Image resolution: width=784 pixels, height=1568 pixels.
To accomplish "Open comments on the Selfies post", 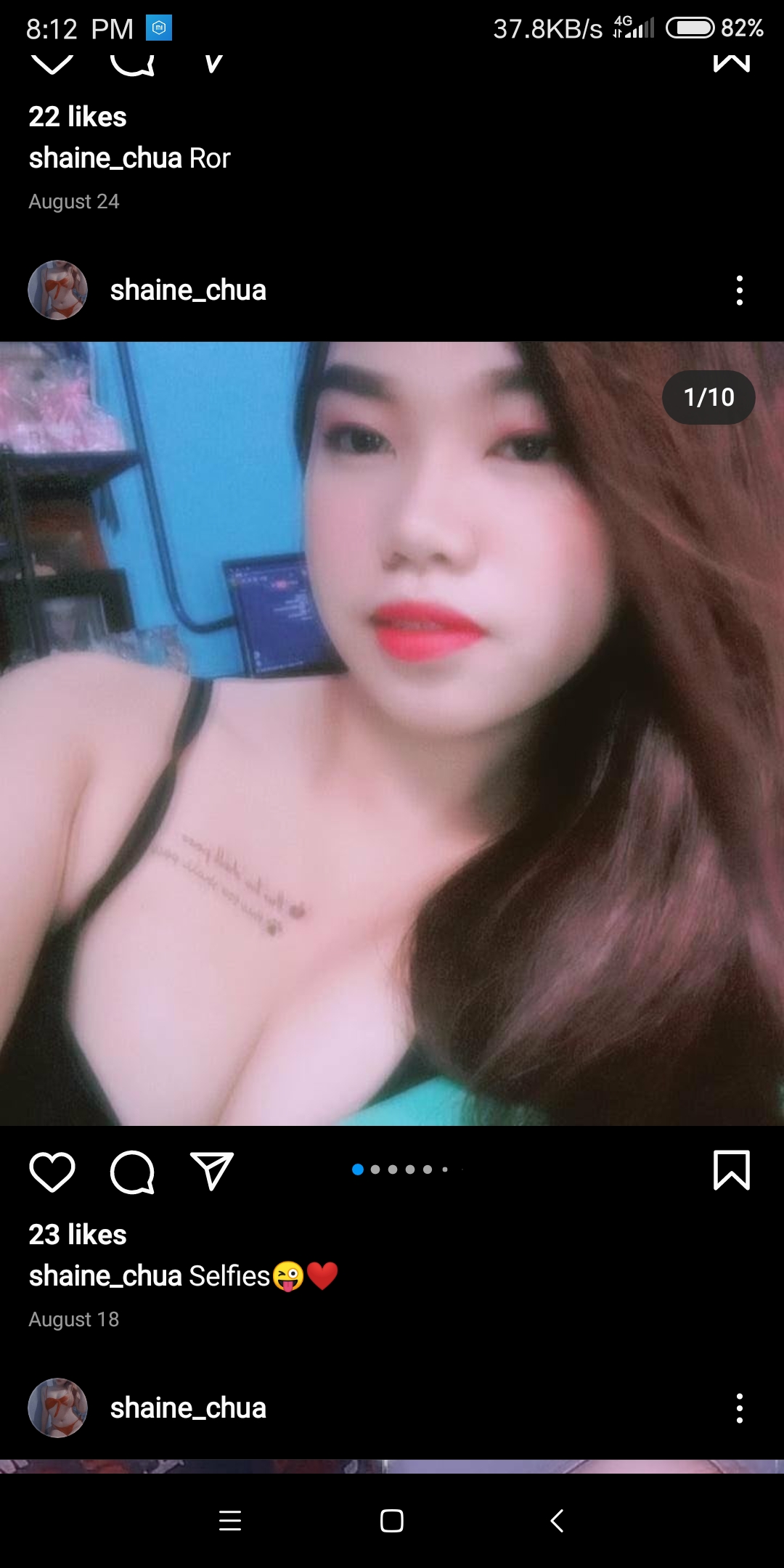I will [x=132, y=1172].
